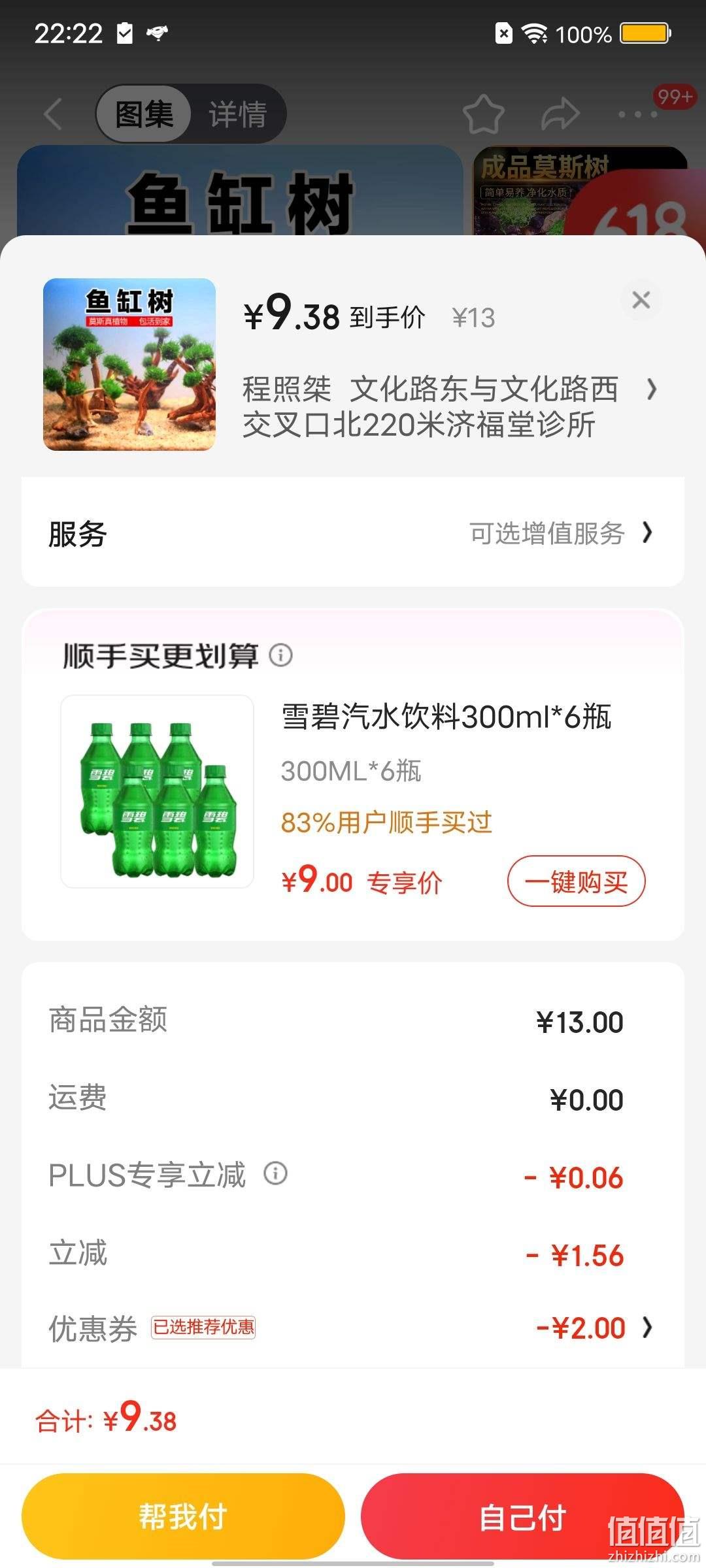Change the delivery address for 程照桀

tap(450, 406)
